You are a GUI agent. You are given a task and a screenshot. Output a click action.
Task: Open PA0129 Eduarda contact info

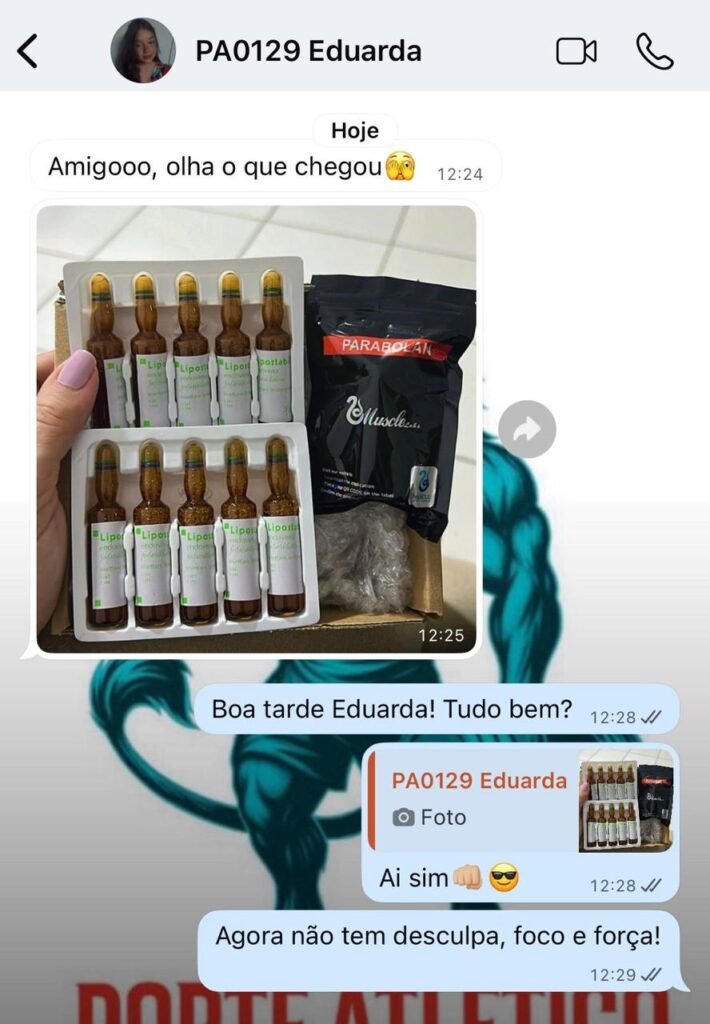pyautogui.click(x=308, y=51)
